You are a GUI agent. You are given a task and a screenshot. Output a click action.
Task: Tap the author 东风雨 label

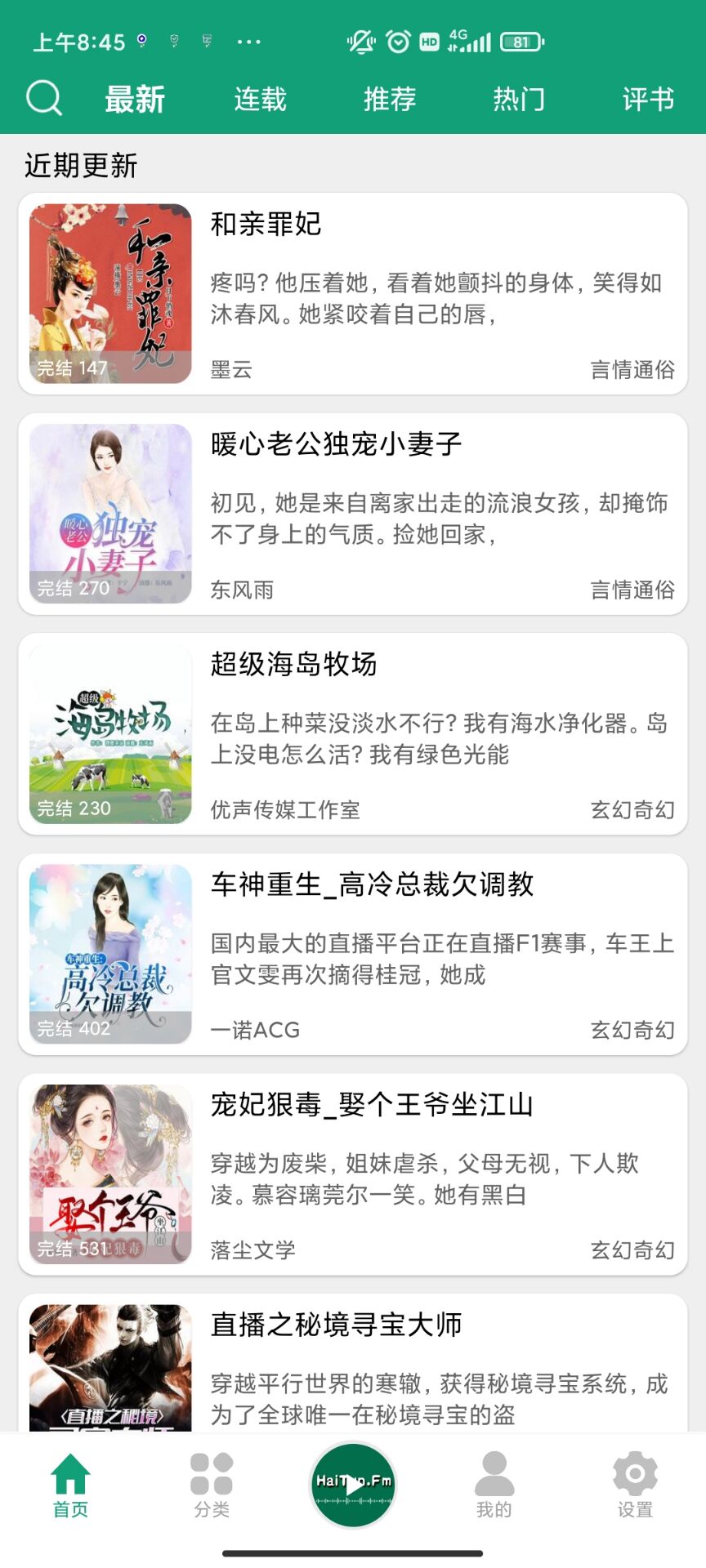(x=236, y=590)
